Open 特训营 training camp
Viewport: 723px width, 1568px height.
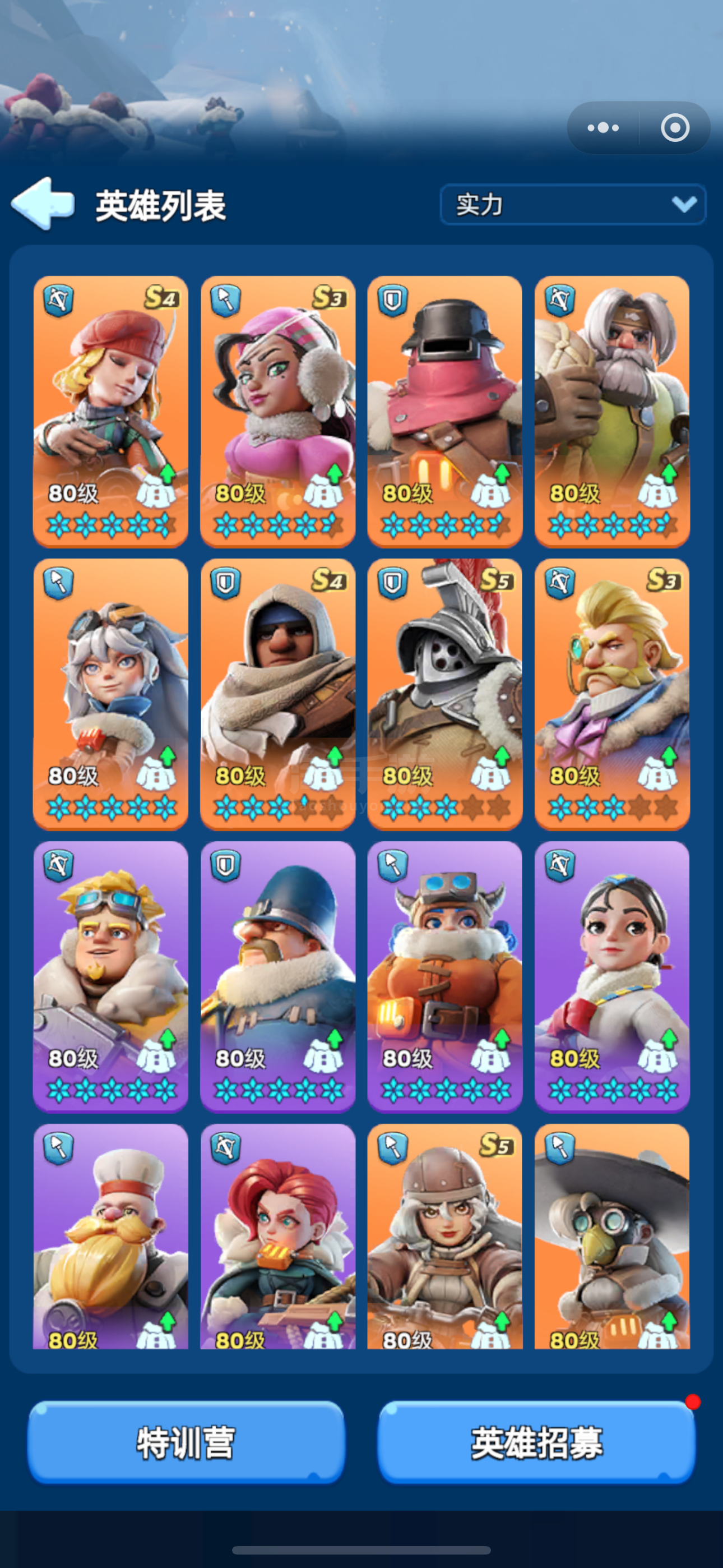coord(186,1442)
